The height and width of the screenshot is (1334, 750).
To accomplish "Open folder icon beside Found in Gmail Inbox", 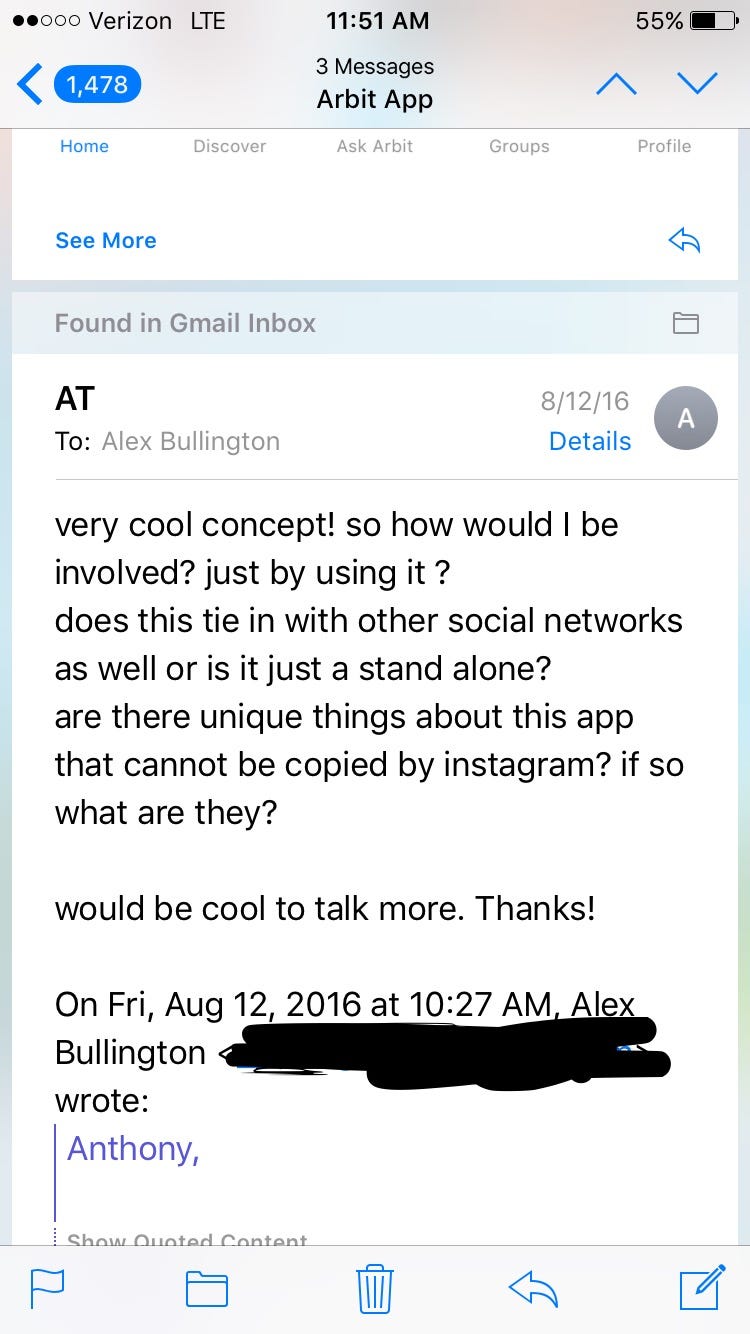I will pyautogui.click(x=685, y=323).
